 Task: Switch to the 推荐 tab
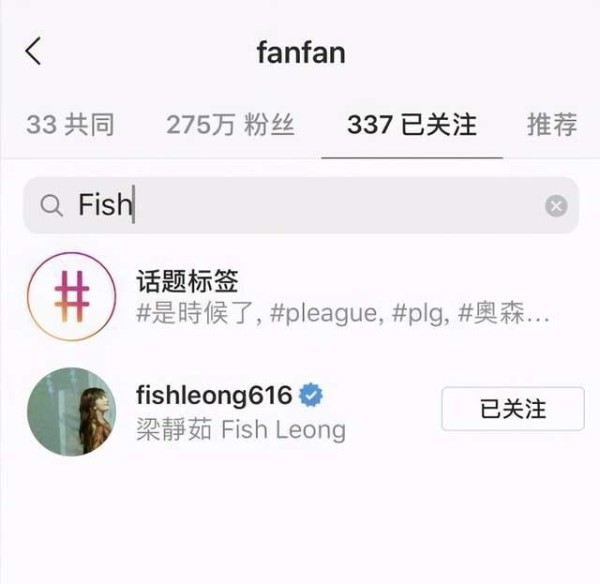pyautogui.click(x=552, y=125)
